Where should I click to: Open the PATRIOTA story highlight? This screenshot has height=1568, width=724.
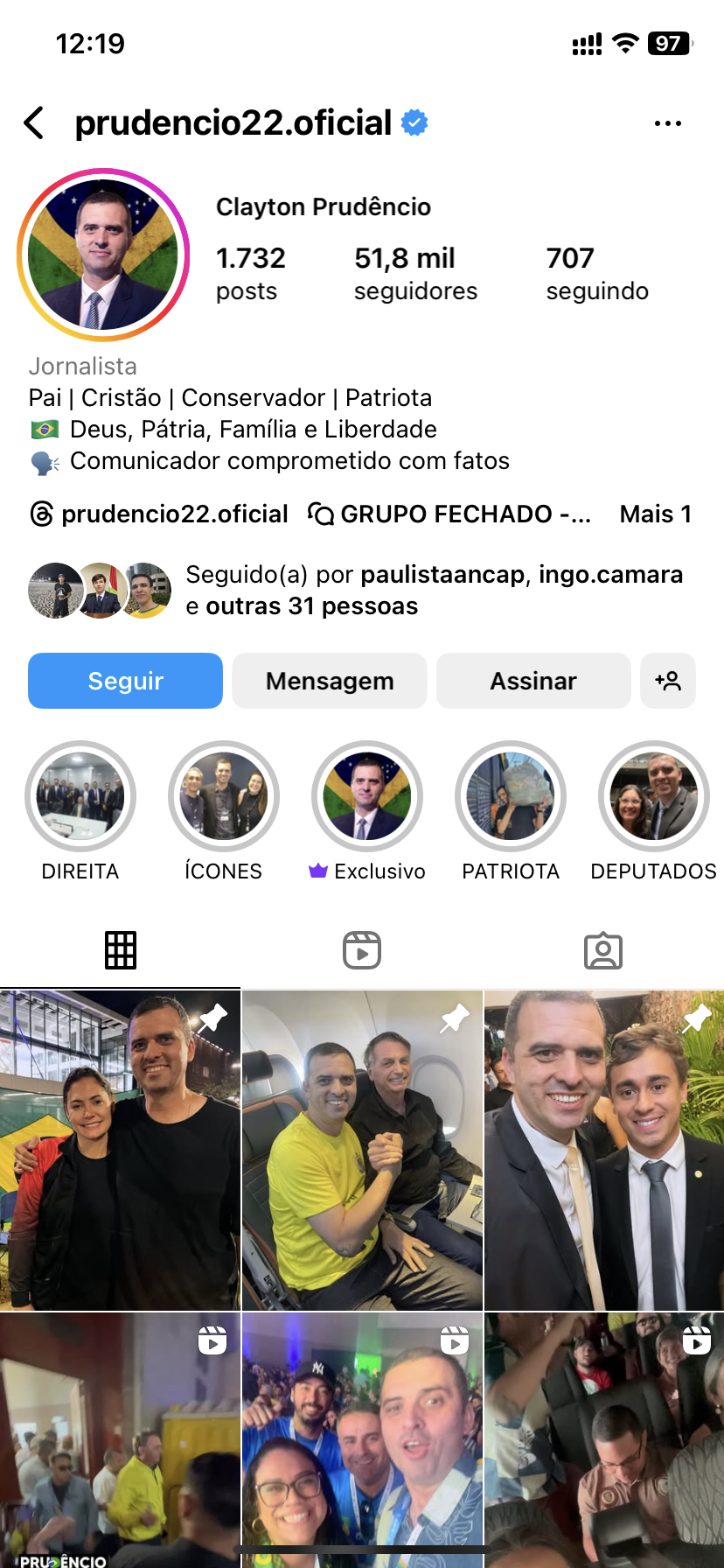click(x=511, y=796)
